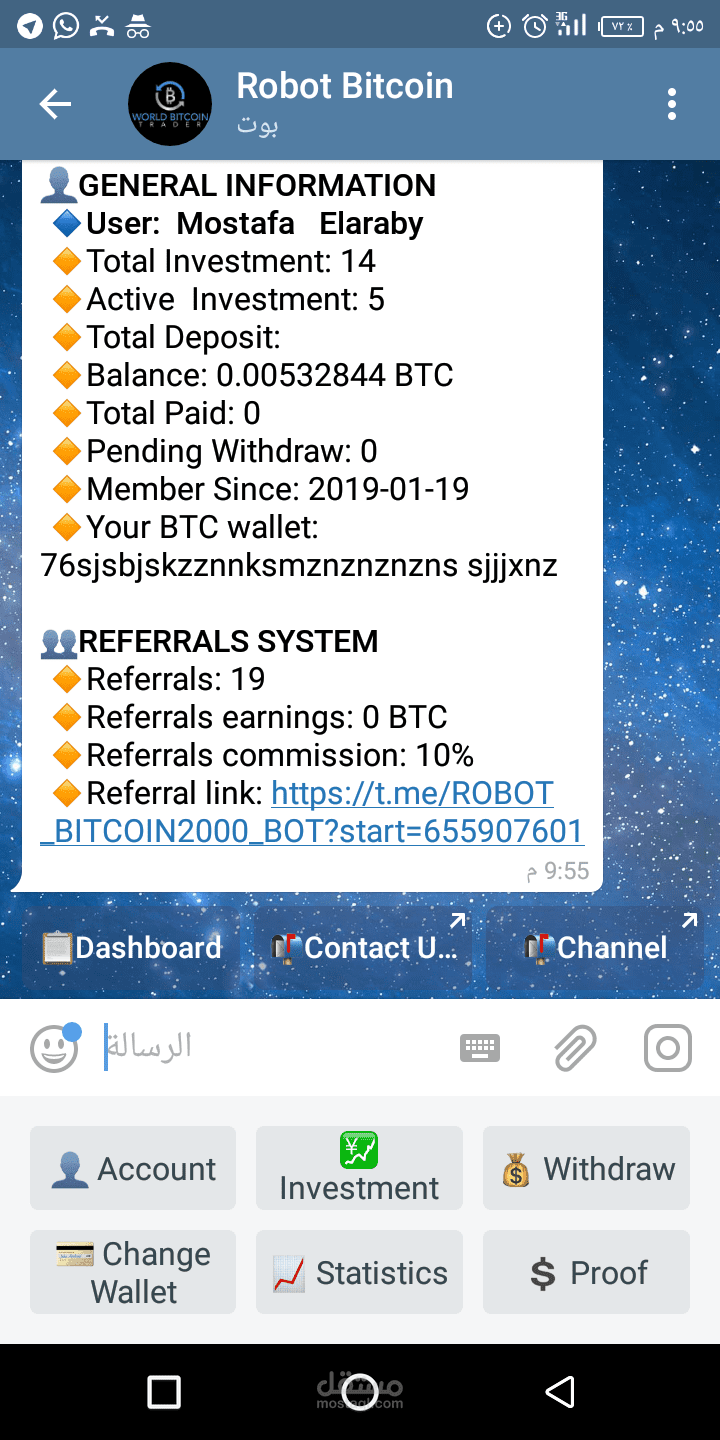Open the Proof bot button
The image size is (720, 1440).
tap(586, 1272)
